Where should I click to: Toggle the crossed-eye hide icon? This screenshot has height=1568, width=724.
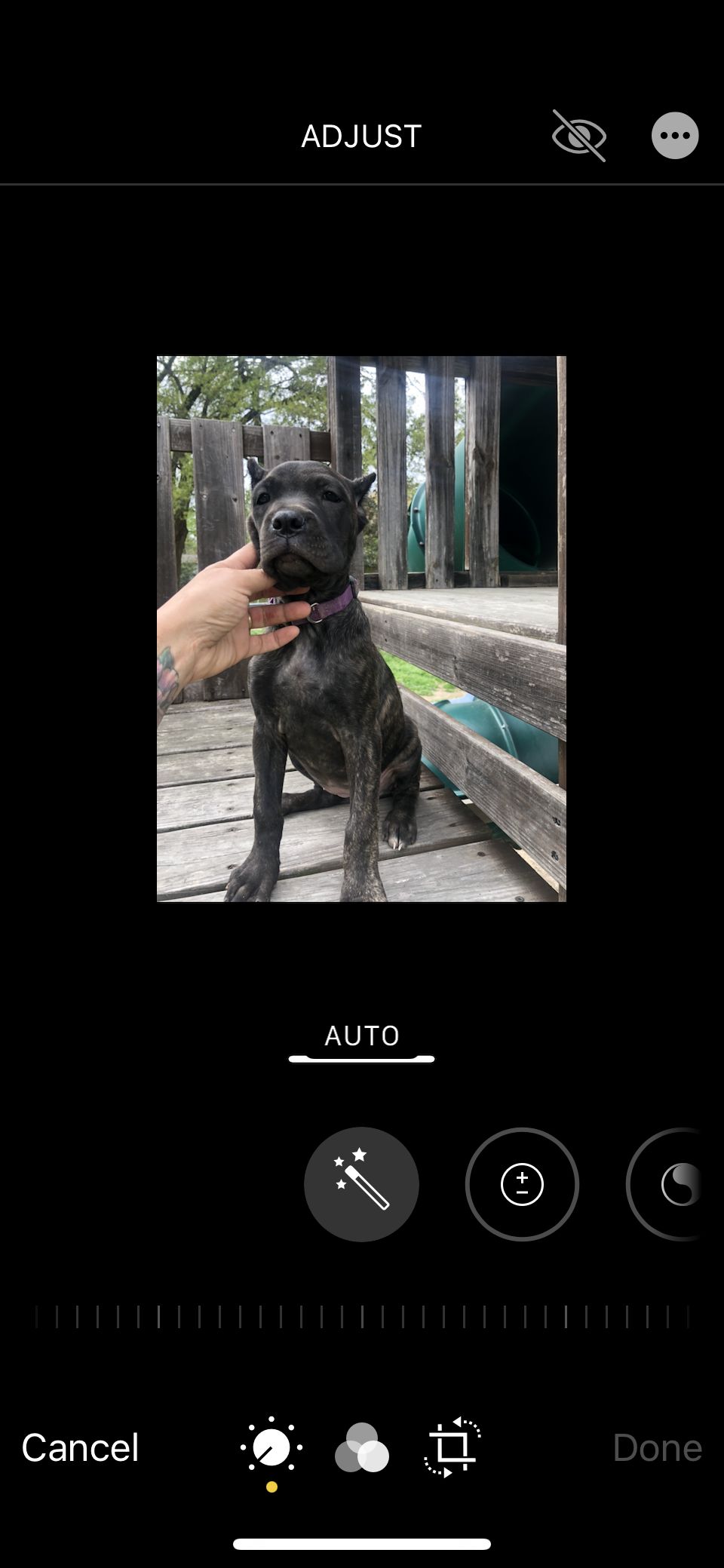coord(578,136)
